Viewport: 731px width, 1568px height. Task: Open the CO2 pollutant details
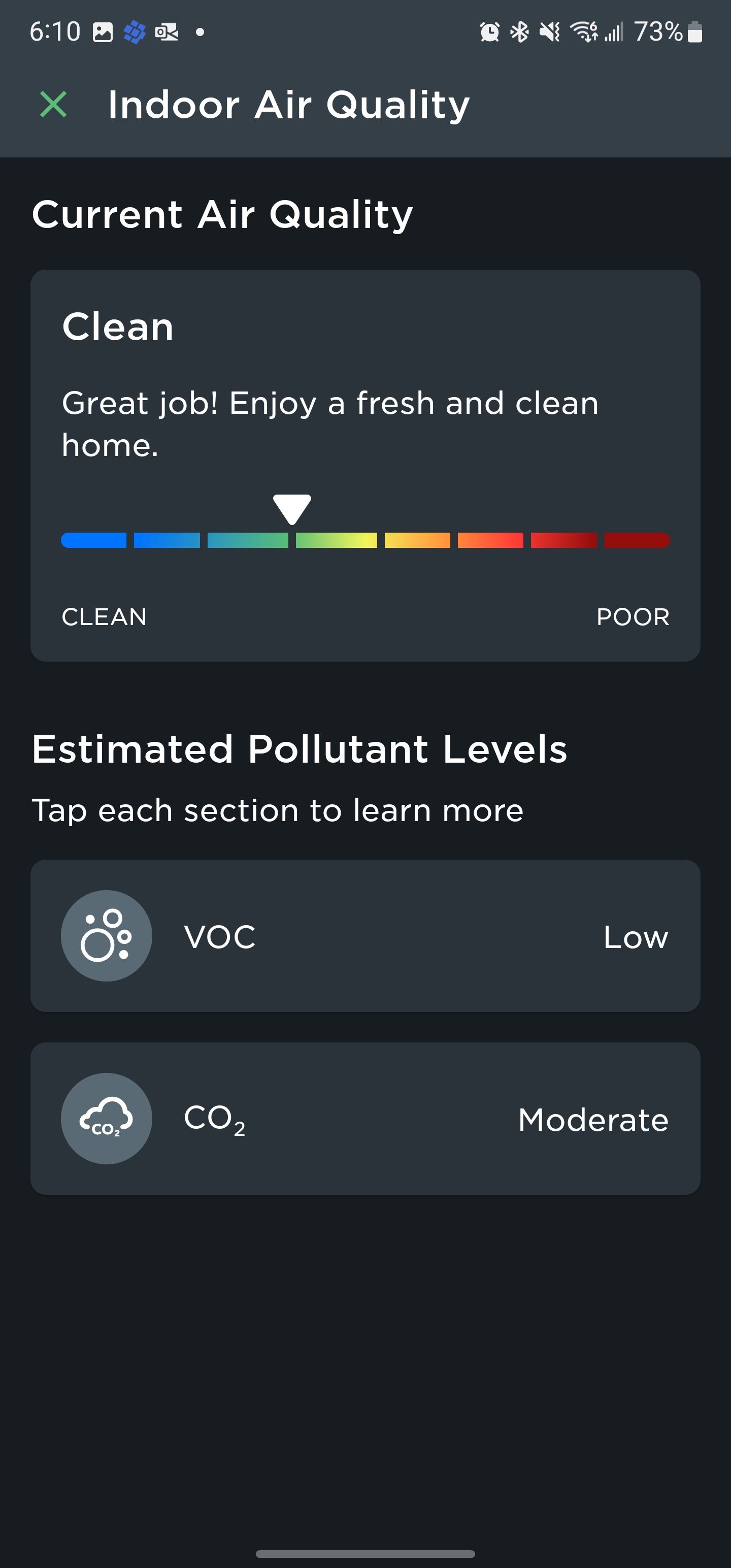[365, 1118]
